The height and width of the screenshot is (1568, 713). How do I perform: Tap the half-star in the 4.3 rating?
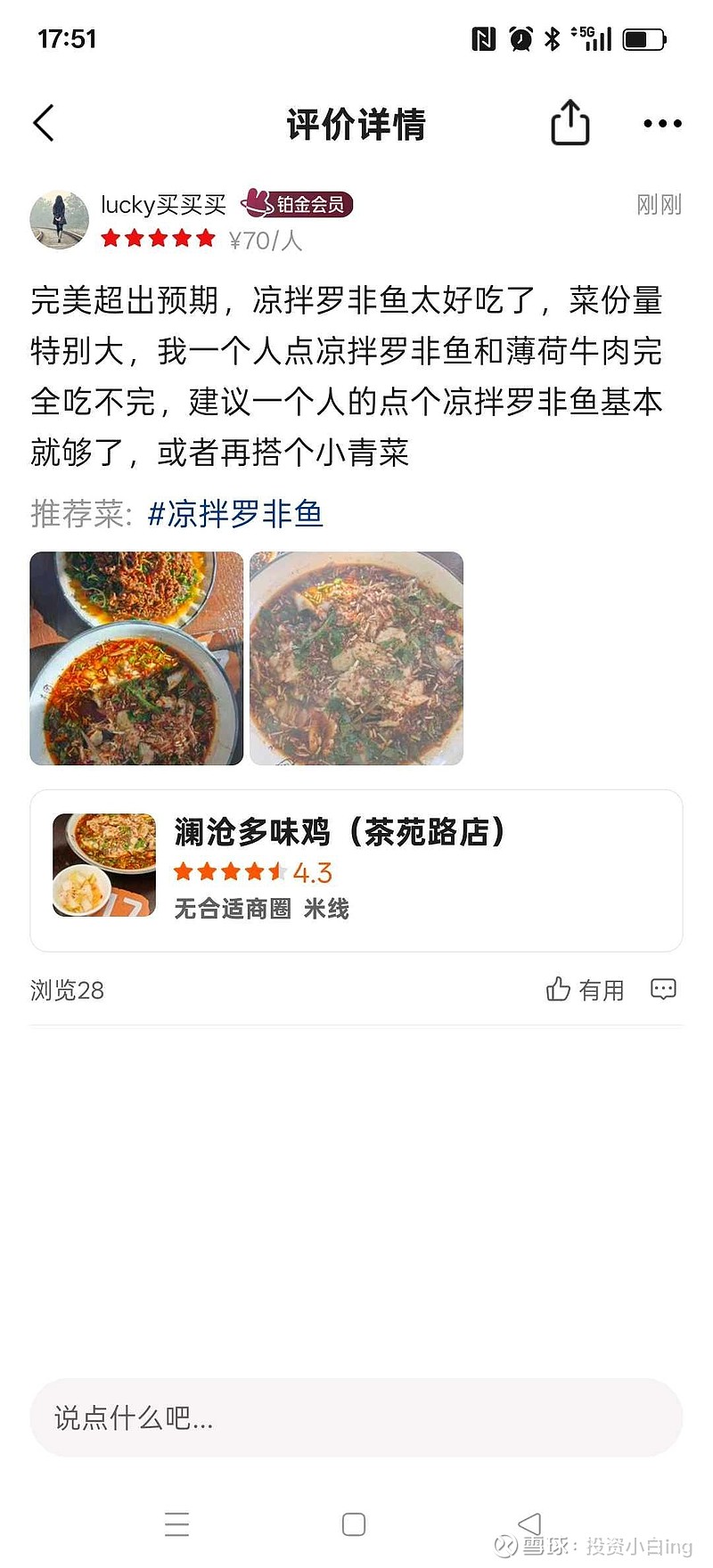pos(276,871)
